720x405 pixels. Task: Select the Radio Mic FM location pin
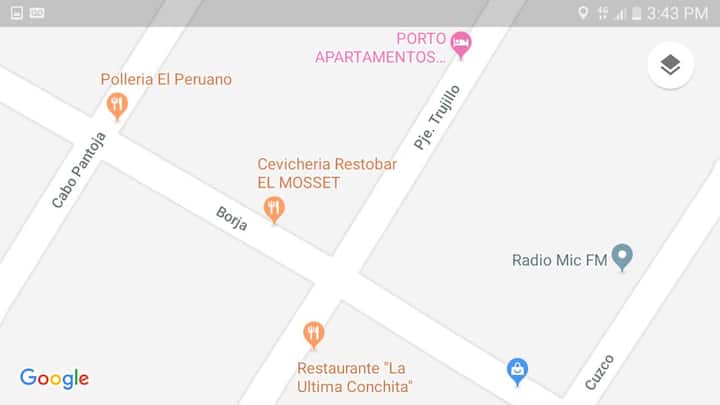pos(622,257)
